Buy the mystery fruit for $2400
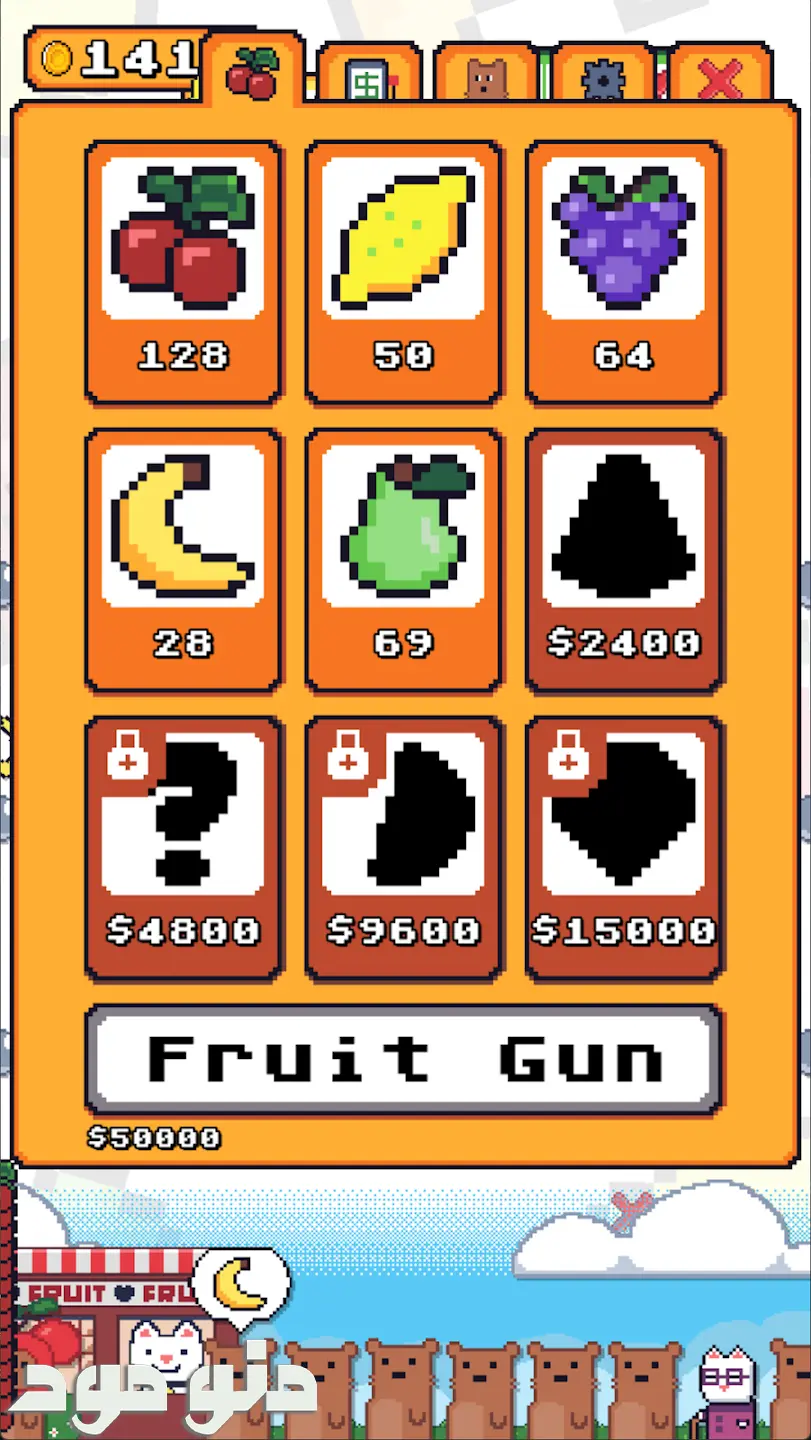The image size is (811, 1440). (x=623, y=560)
